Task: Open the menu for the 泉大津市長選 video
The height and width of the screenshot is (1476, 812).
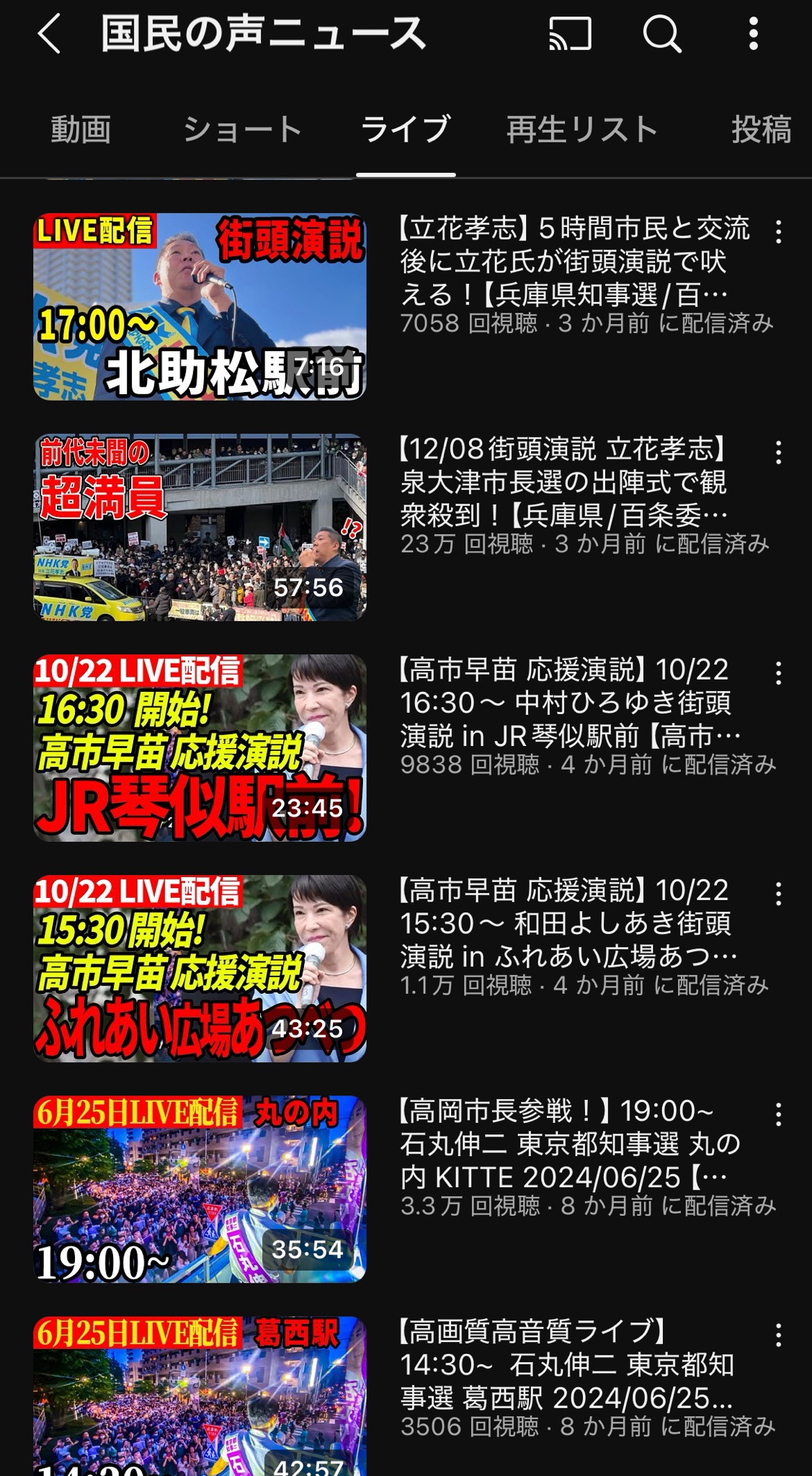Action: [778, 453]
